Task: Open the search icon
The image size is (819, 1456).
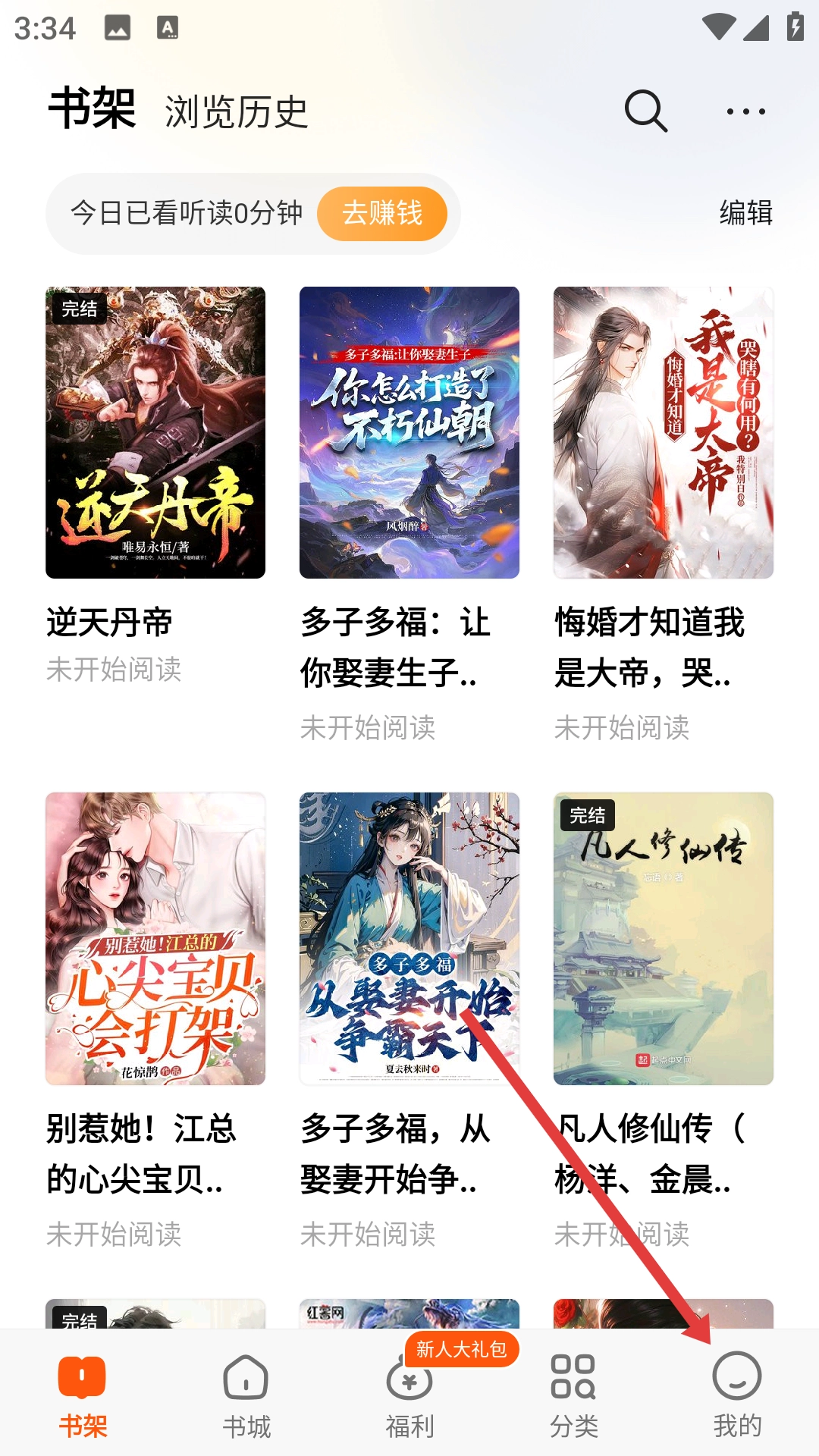Action: pyautogui.click(x=645, y=111)
